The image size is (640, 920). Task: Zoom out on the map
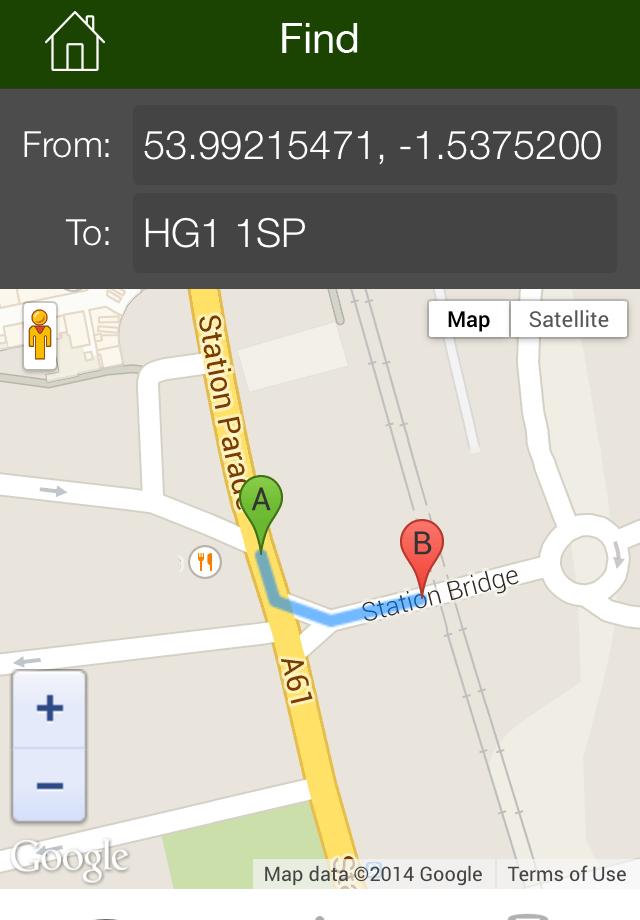(49, 785)
